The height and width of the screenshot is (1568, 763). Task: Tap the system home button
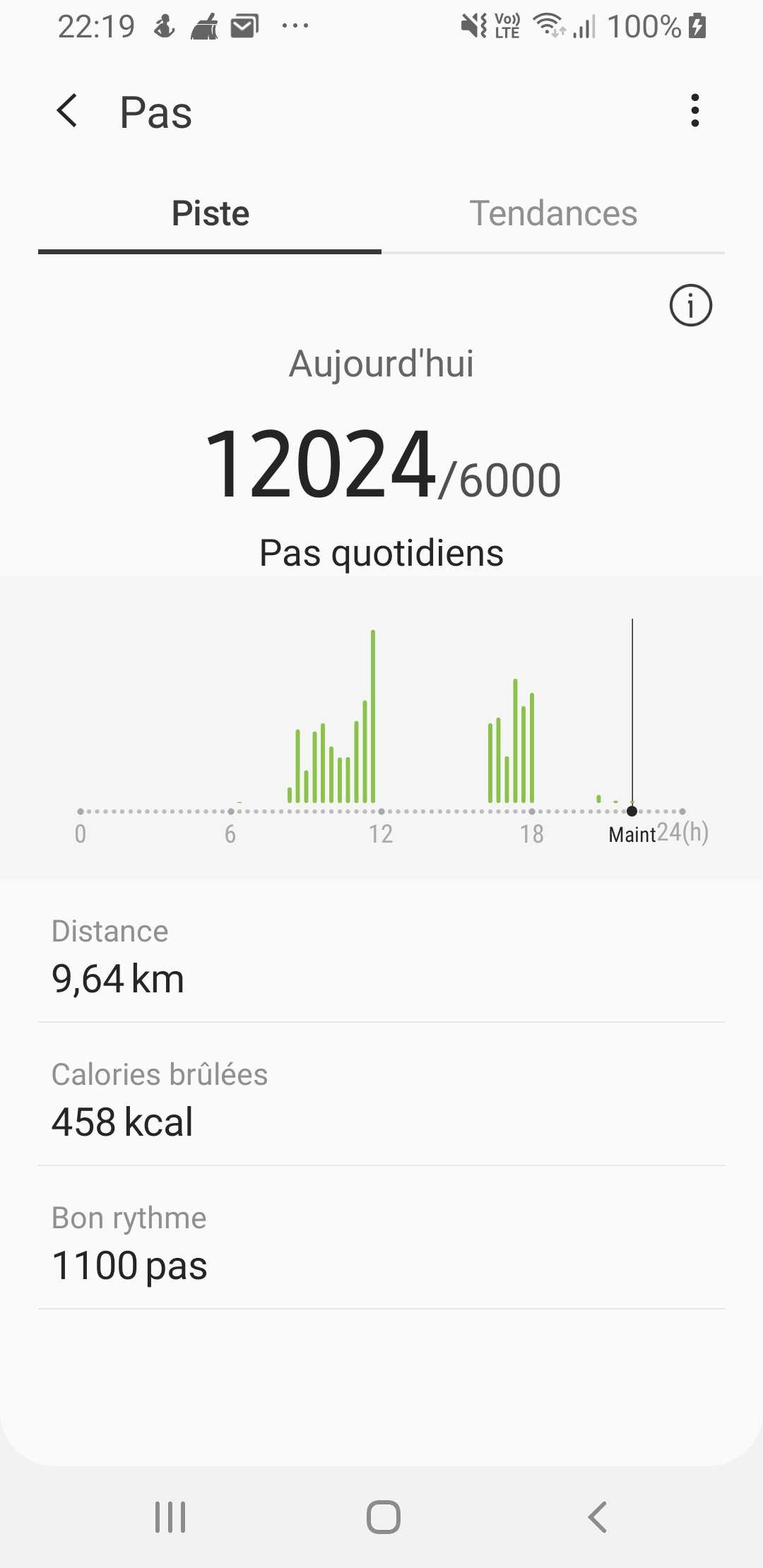pos(383,1516)
